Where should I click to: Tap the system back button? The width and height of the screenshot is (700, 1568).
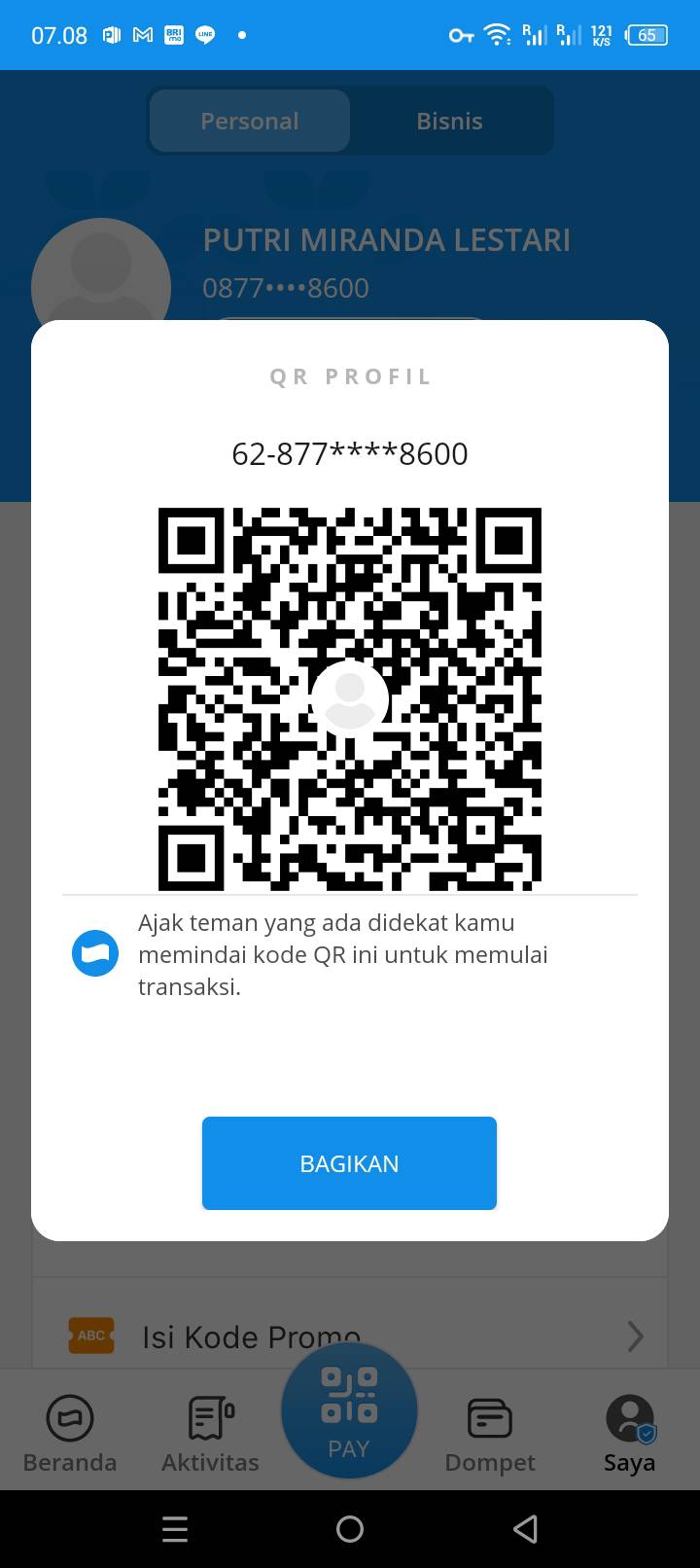pos(525,1529)
